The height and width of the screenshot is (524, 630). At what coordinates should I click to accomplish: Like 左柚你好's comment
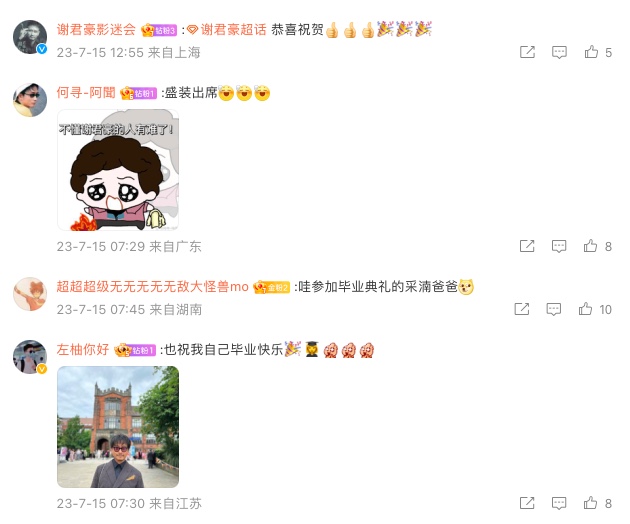tap(591, 503)
